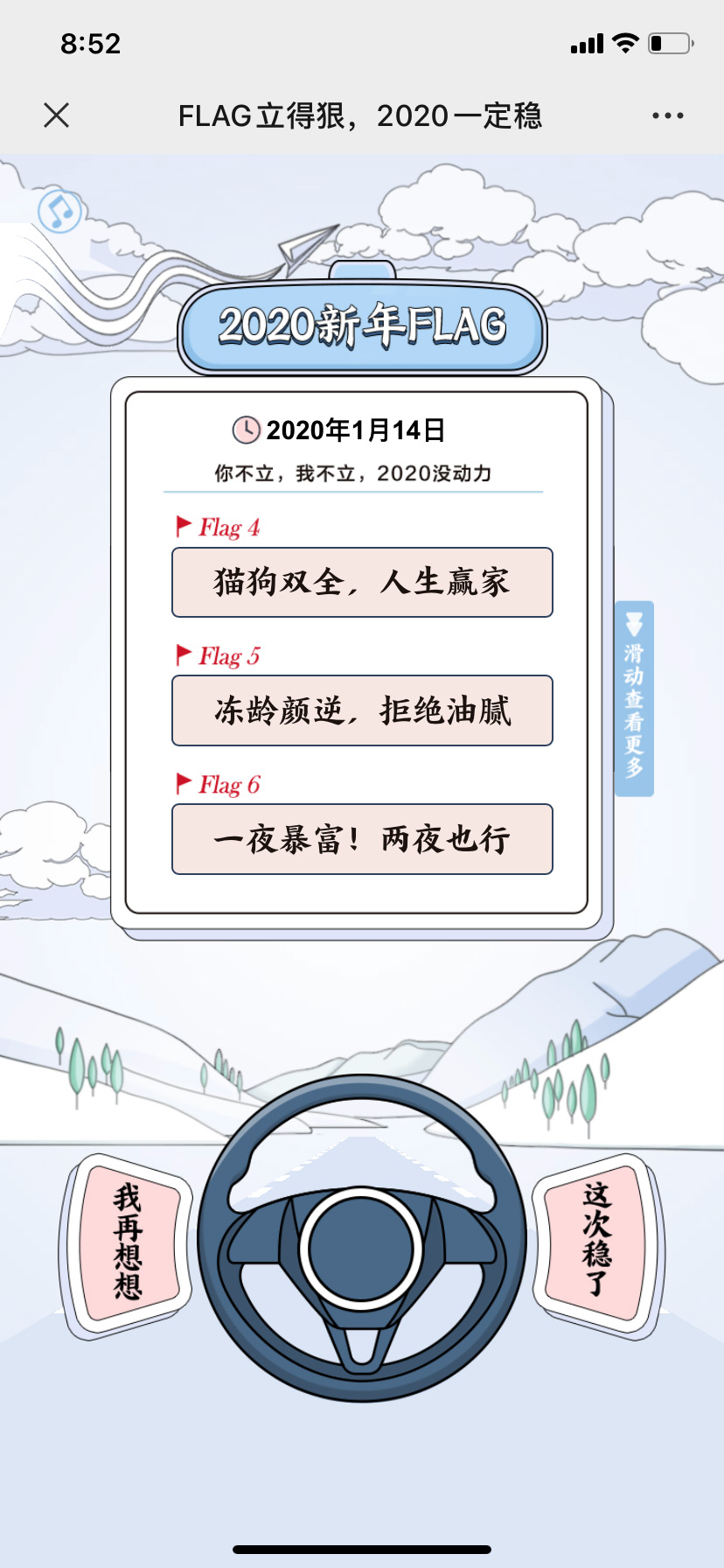Close the FLAG webpage
The width and height of the screenshot is (724, 1568).
(56, 115)
